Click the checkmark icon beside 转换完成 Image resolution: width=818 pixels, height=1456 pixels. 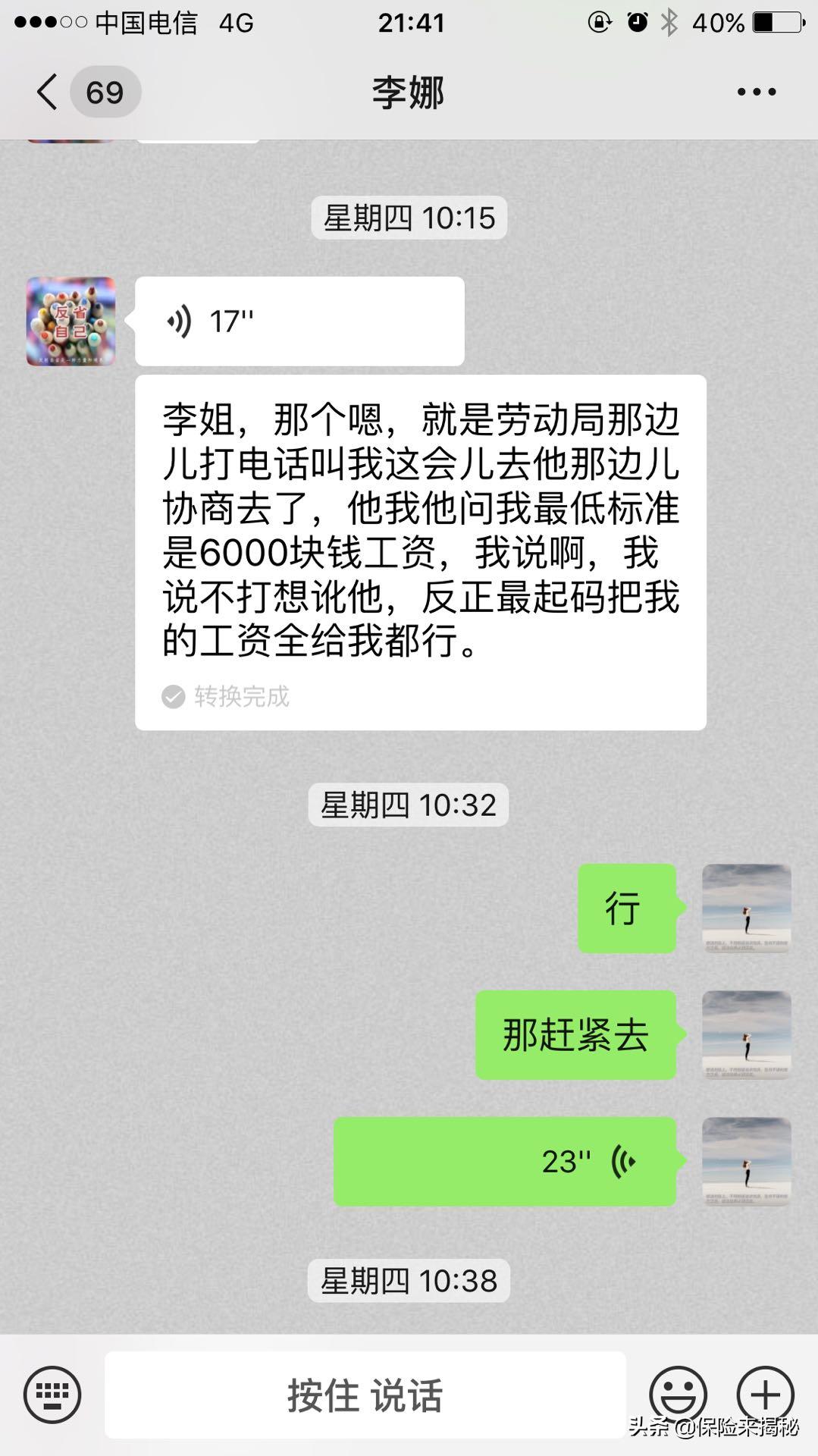click(173, 695)
